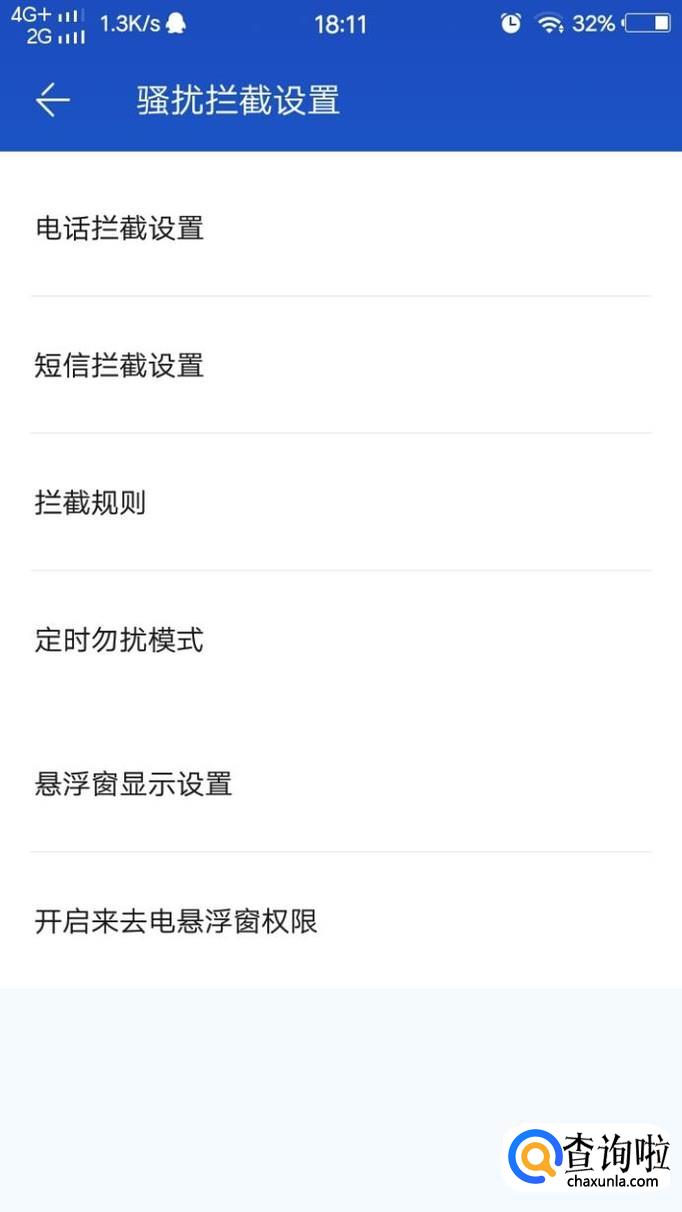
Task: Open 电话拦截设置 (call blocking settings)
Action: (341, 228)
